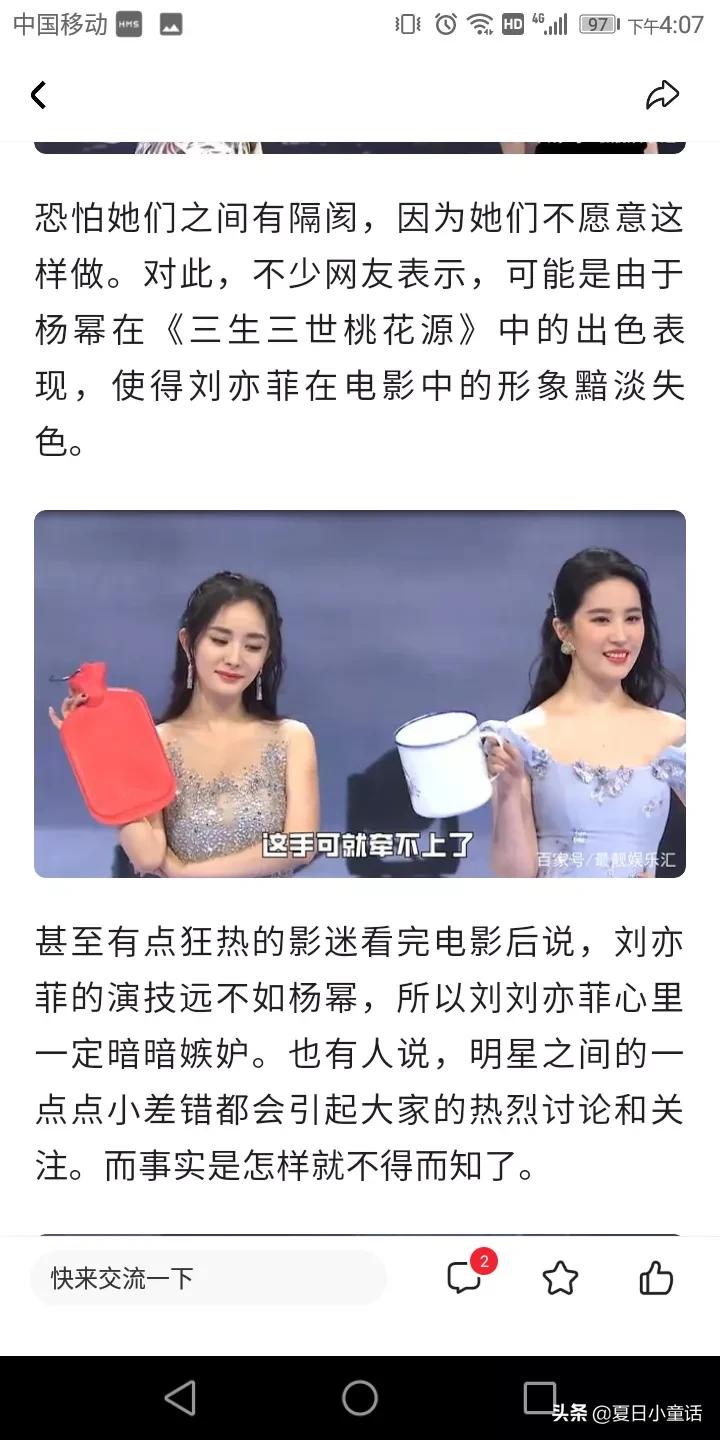Tap the back arrow to exit the article
This screenshot has width=720, height=1440.
pos(38,94)
